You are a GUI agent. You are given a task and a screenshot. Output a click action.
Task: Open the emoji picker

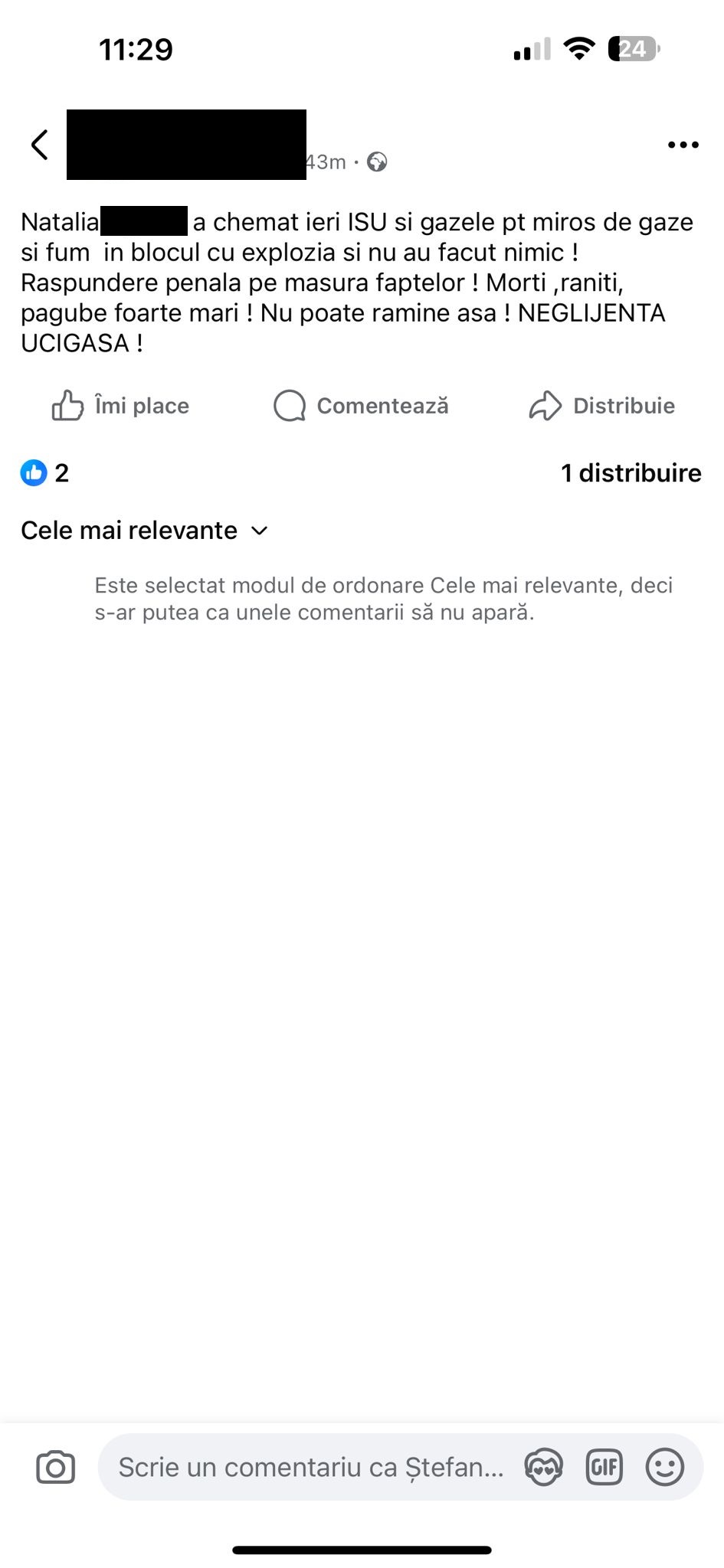(x=664, y=1468)
